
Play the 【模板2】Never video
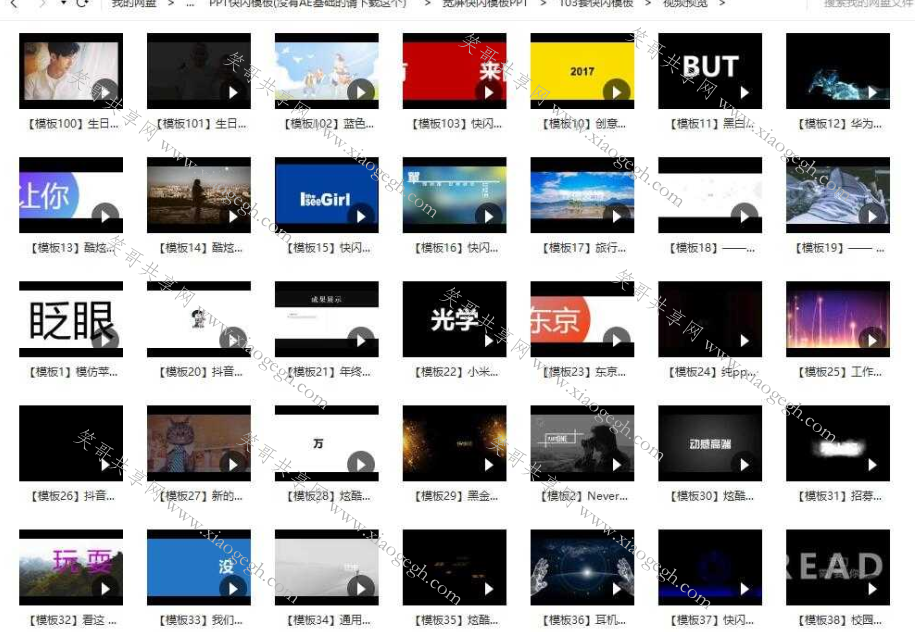616,464
